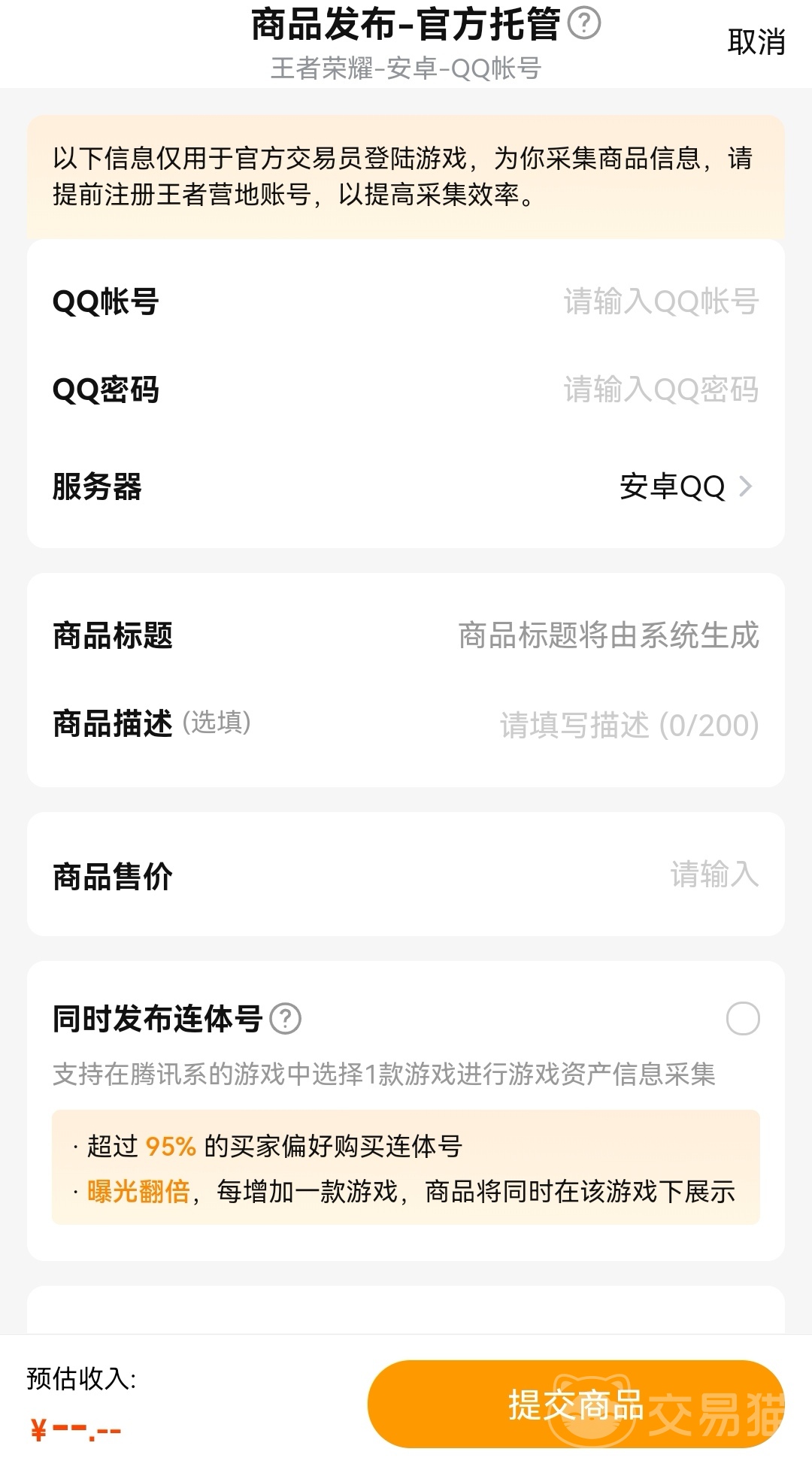
Task: Cancel publishing with 取消
Action: pyautogui.click(x=756, y=42)
